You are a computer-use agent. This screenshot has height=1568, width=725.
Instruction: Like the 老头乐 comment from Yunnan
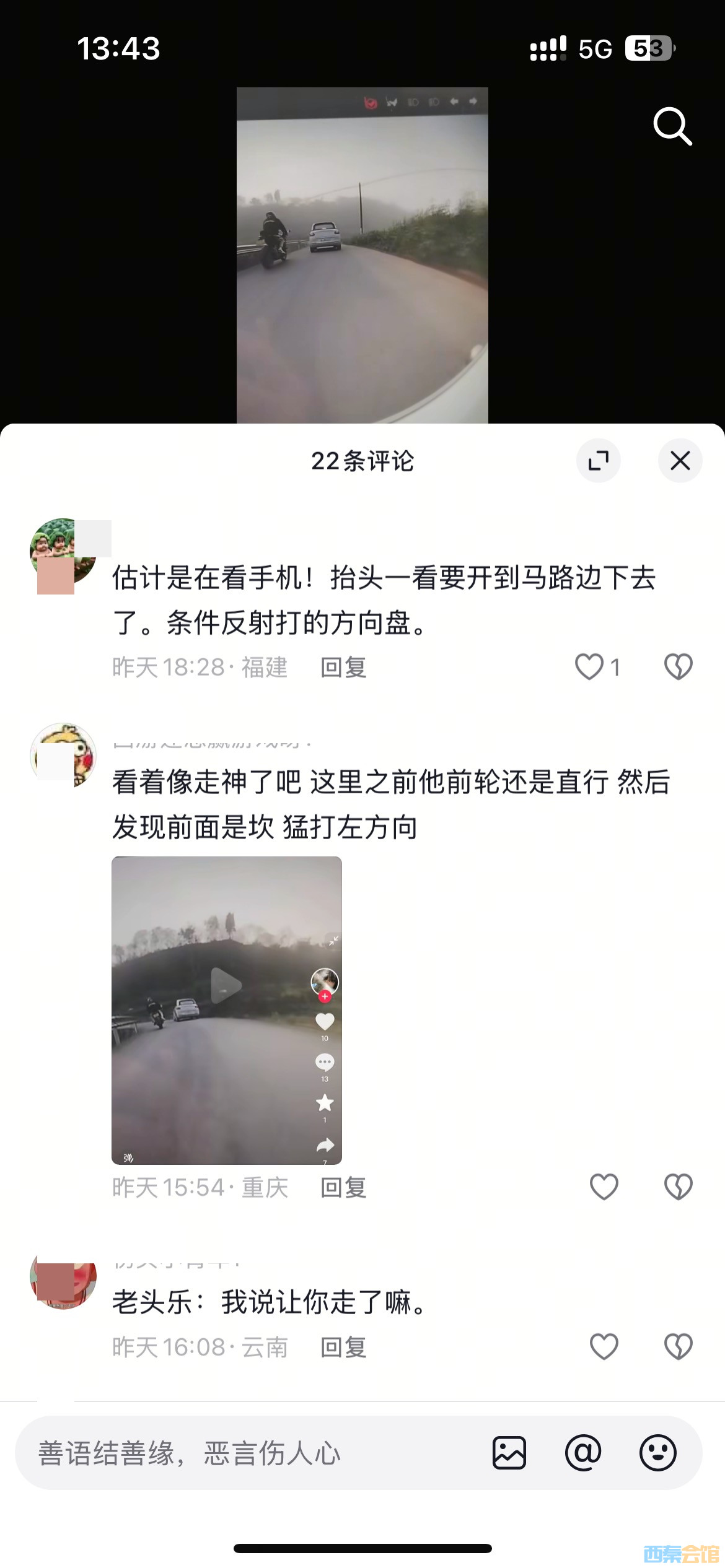point(604,1347)
